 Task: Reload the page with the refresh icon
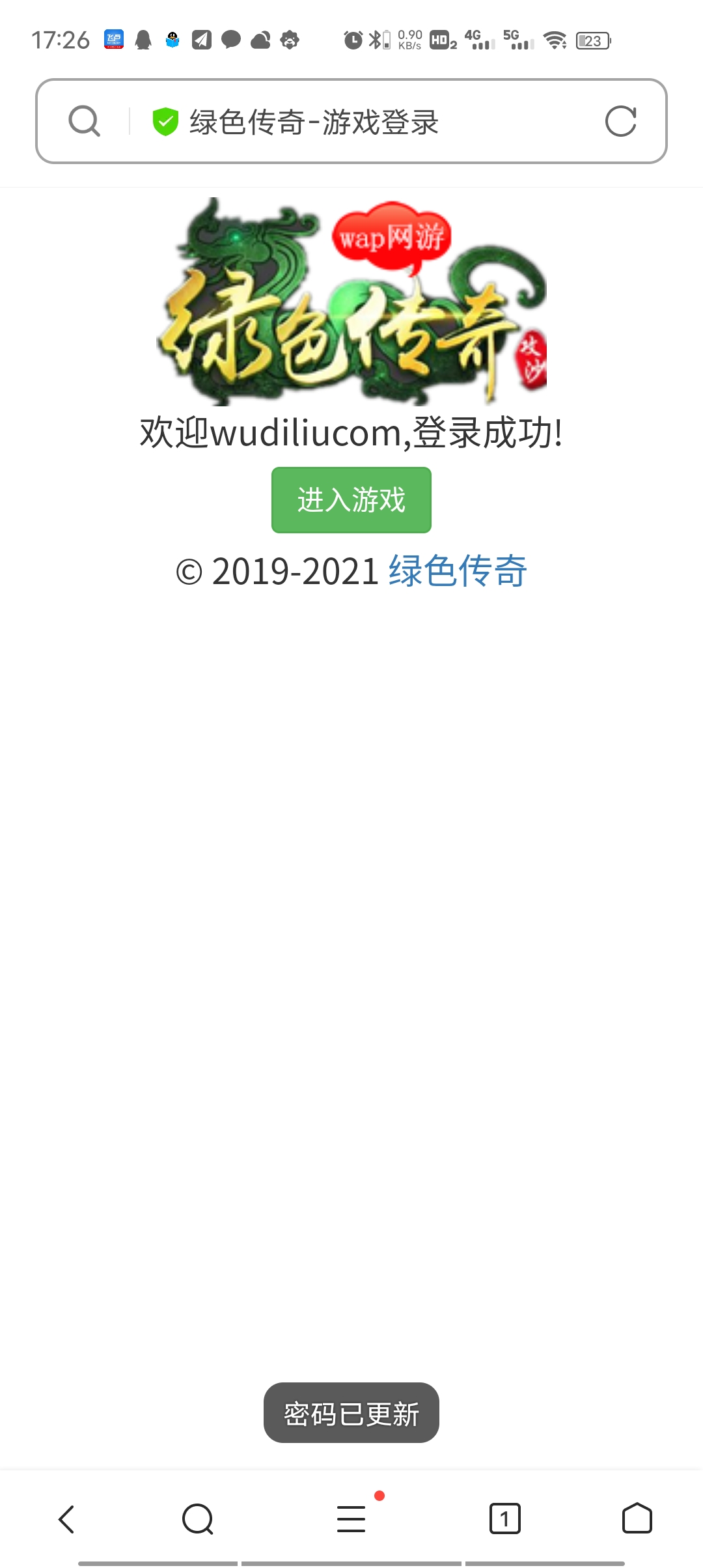coord(620,121)
